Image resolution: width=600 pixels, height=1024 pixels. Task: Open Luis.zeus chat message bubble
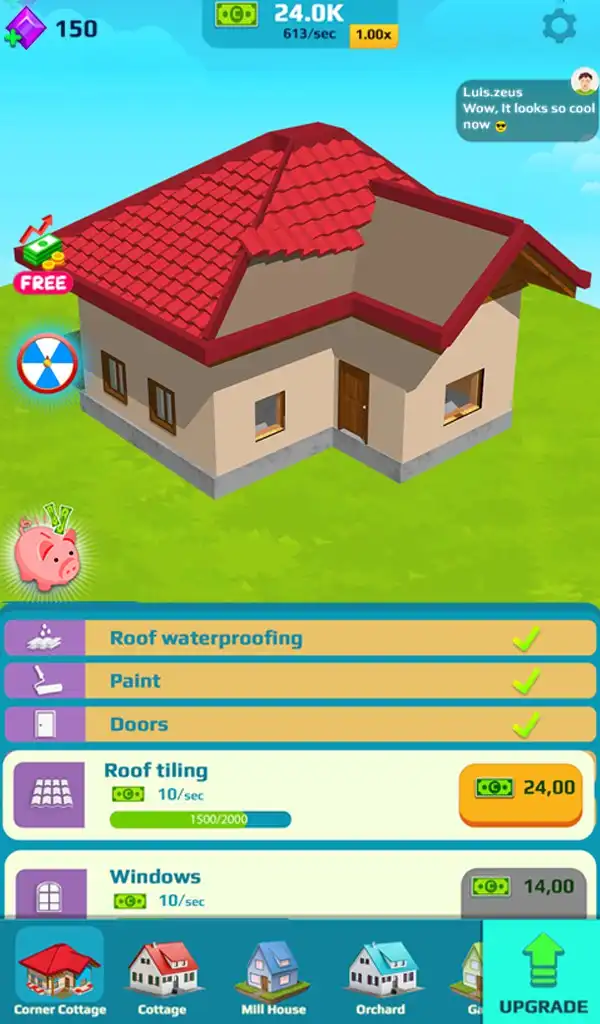(x=526, y=109)
